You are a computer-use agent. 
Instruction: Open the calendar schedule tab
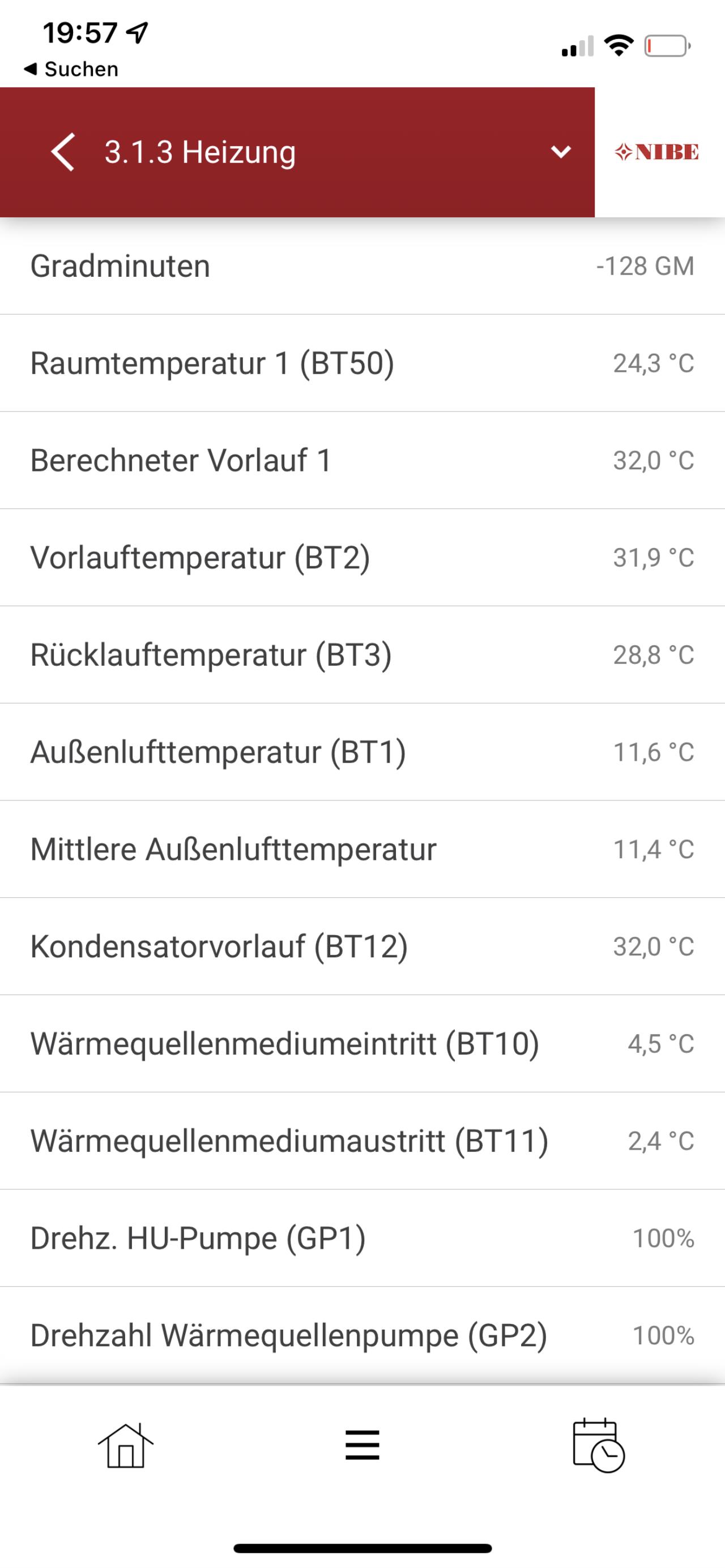[x=598, y=1445]
